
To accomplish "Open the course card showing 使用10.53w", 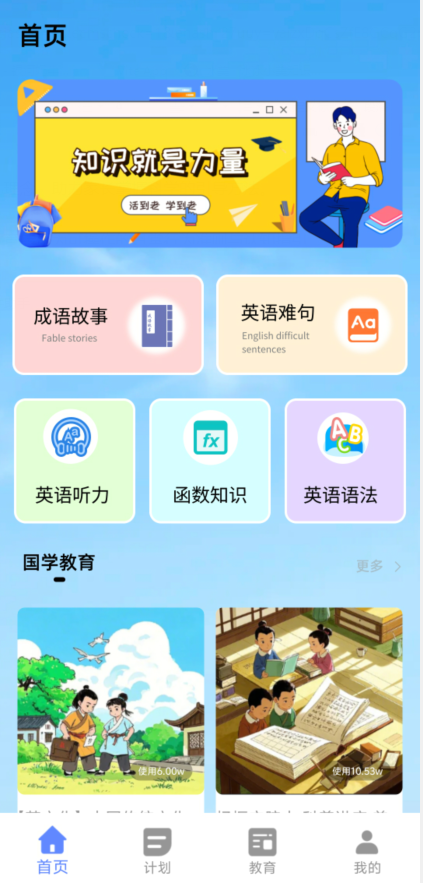I will (x=309, y=710).
